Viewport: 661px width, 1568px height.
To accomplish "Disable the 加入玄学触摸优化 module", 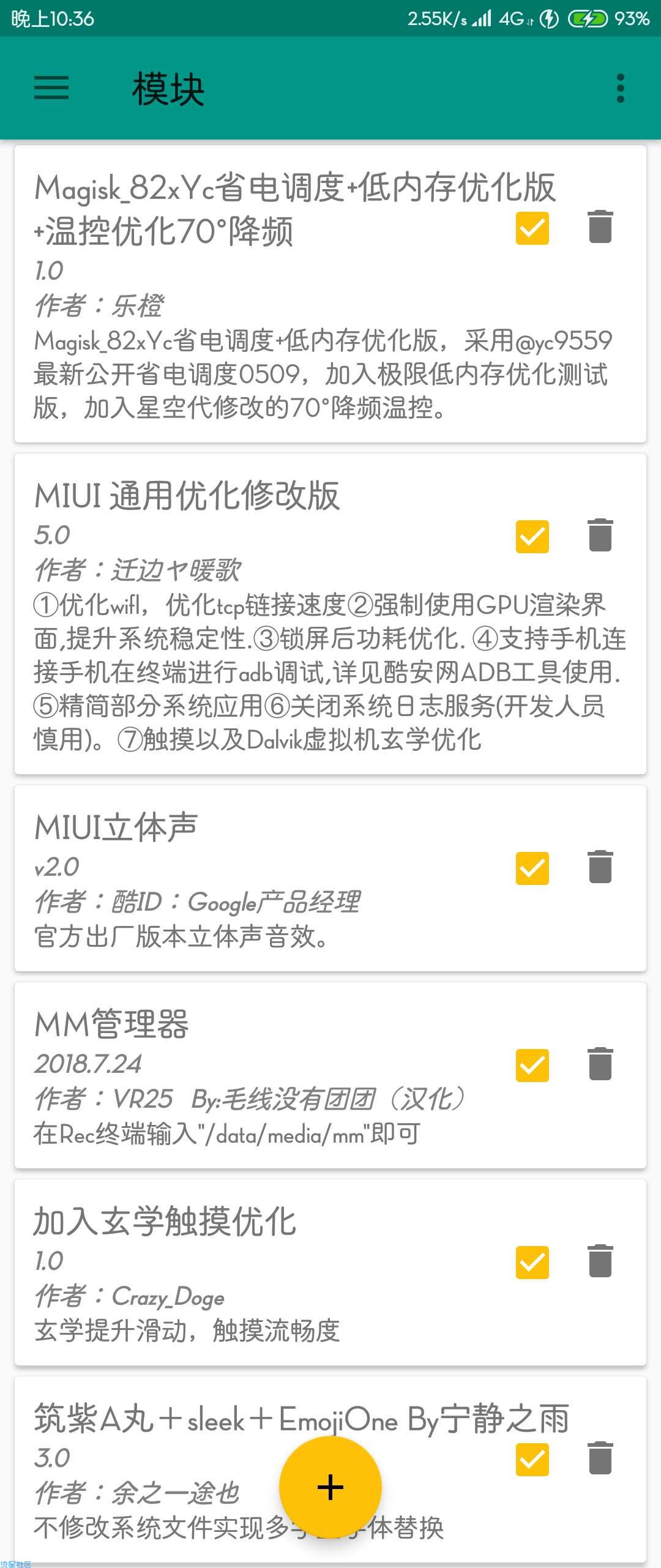I will pos(532,1263).
